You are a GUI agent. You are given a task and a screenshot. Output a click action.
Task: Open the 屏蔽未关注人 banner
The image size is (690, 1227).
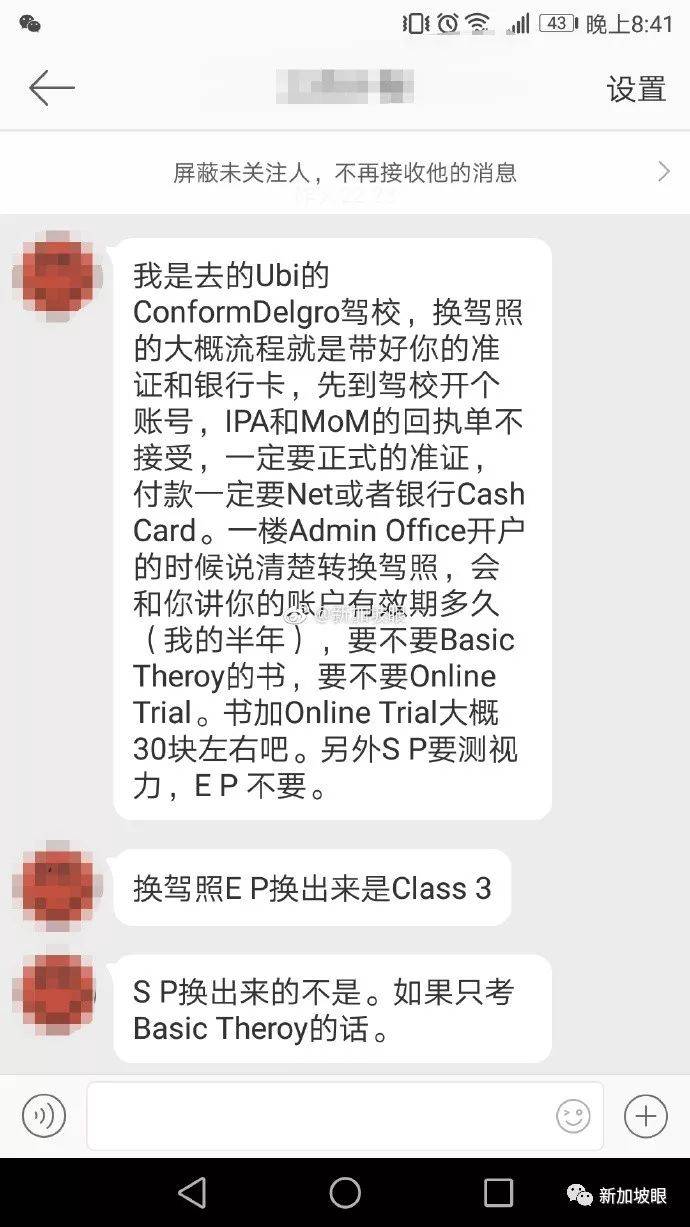[x=345, y=172]
